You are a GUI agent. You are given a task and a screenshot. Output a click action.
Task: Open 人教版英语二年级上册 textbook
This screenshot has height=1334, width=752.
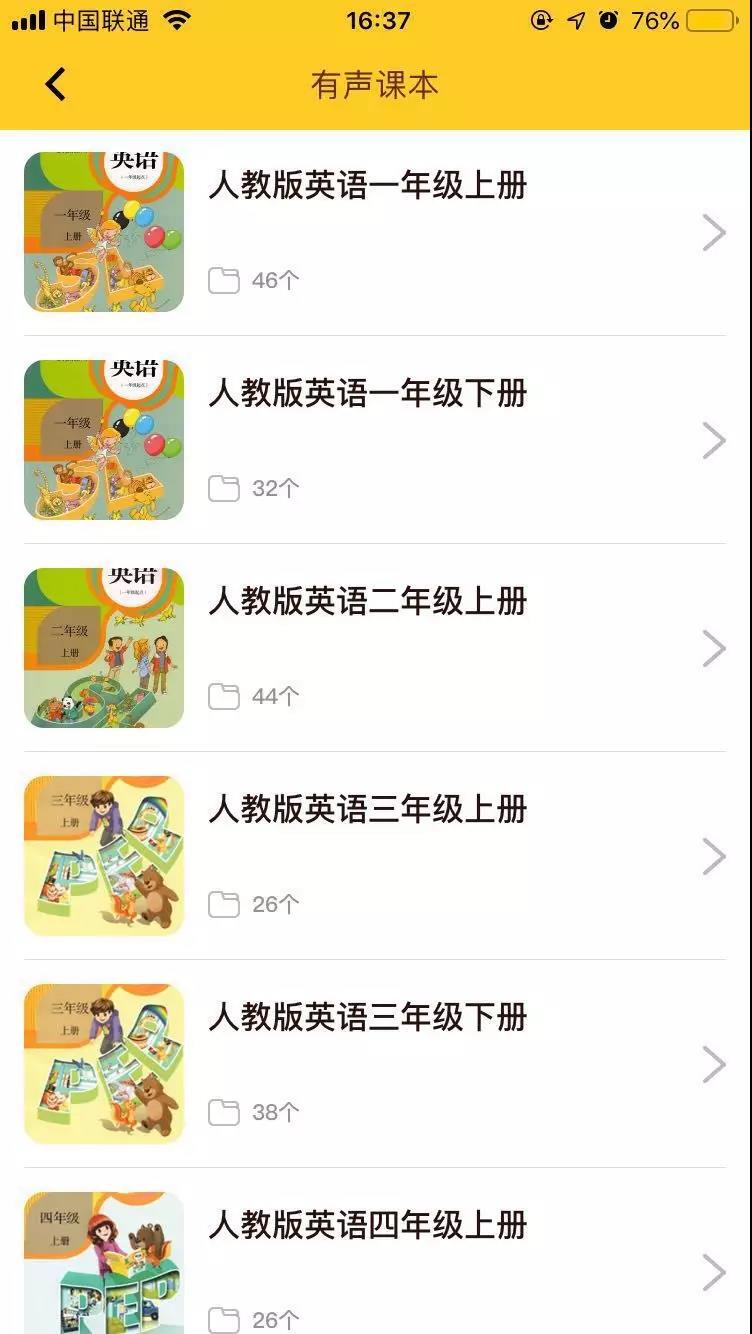tap(367, 602)
